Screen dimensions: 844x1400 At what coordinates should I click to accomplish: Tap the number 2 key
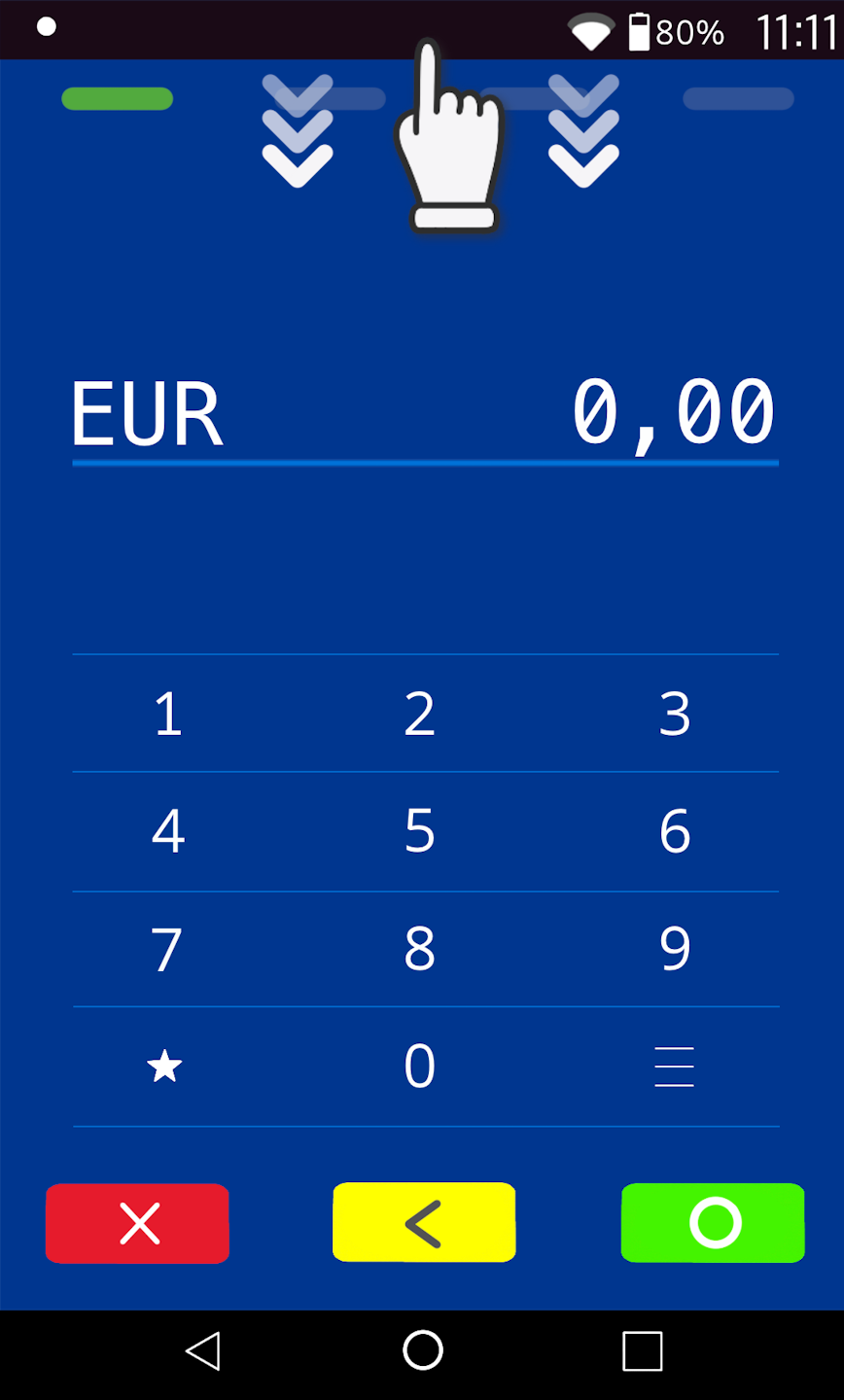coord(420,715)
